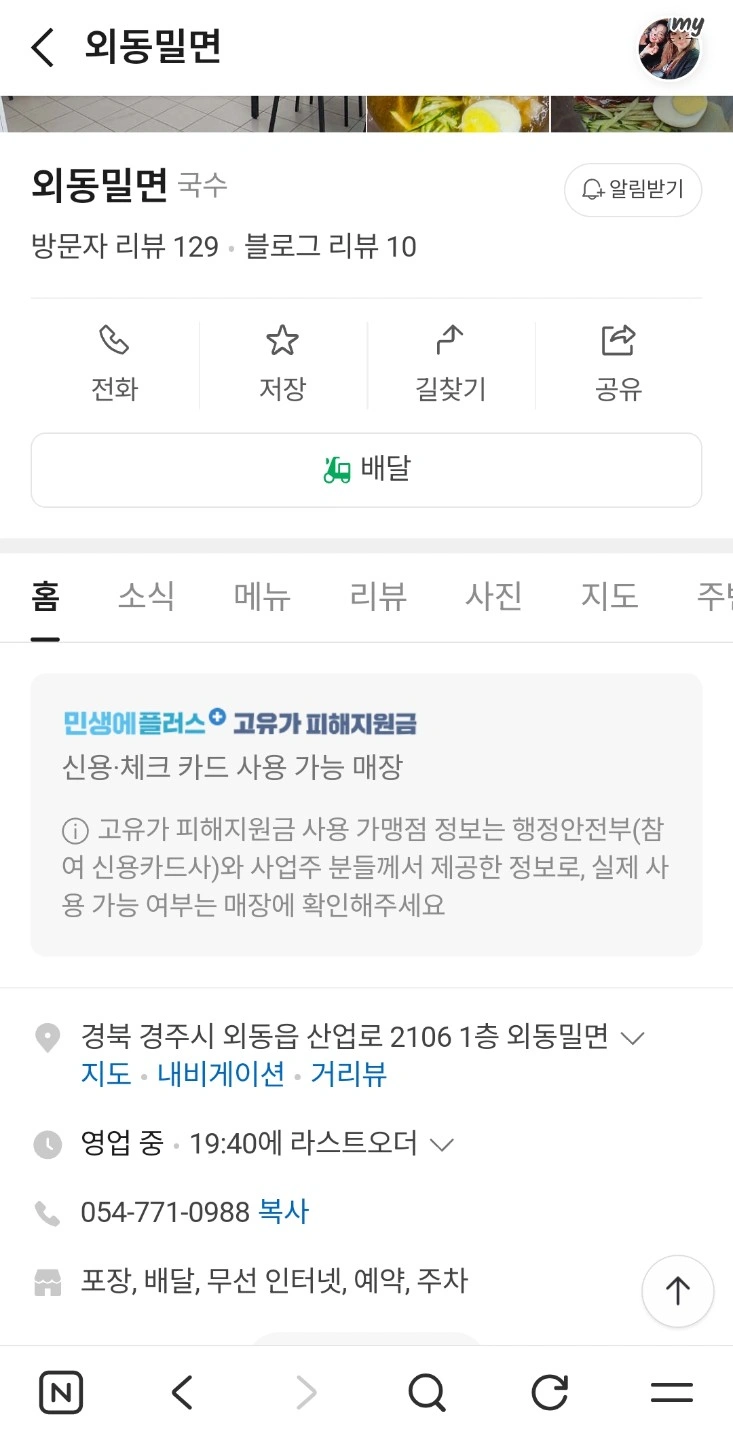The image size is (733, 1440).
Task: Open the browser search icon
Action: tap(427, 1392)
